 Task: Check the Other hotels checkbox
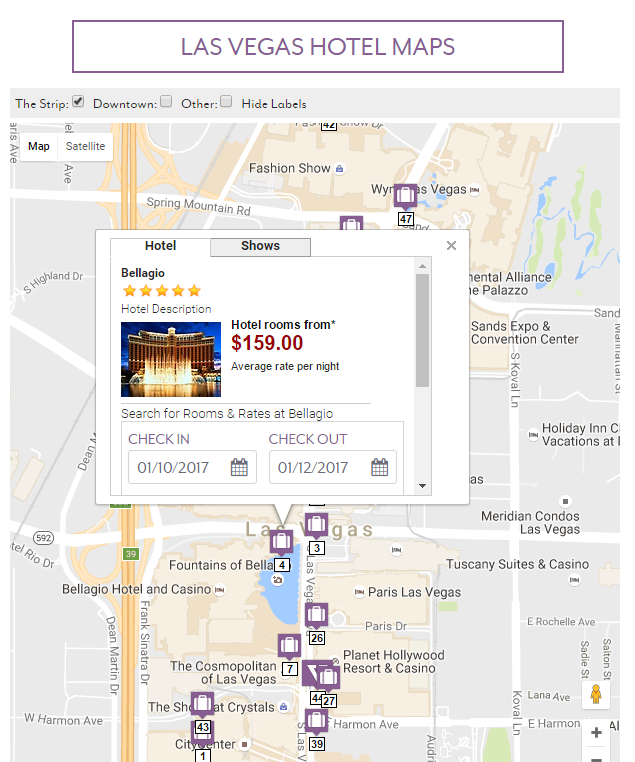pyautogui.click(x=226, y=102)
